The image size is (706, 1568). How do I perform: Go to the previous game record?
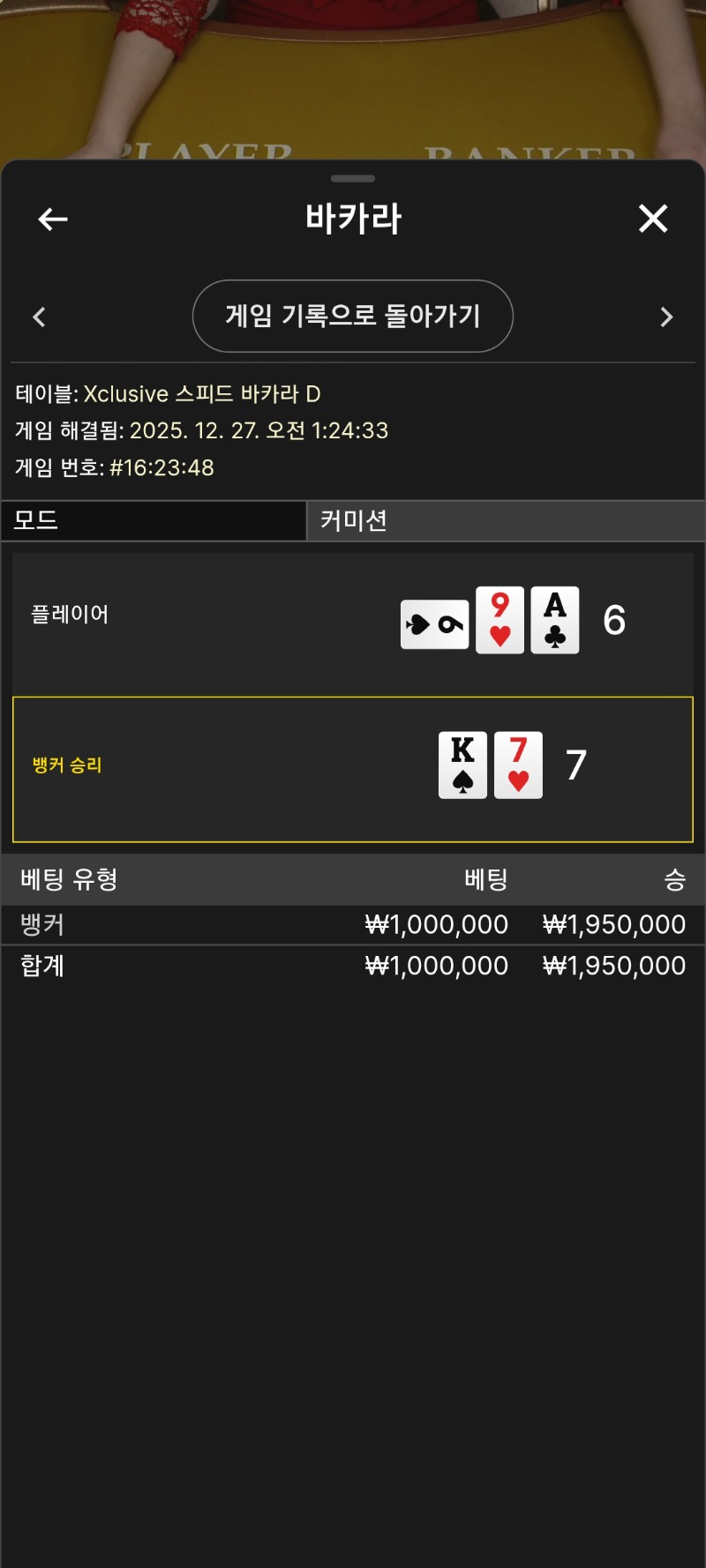click(x=39, y=317)
